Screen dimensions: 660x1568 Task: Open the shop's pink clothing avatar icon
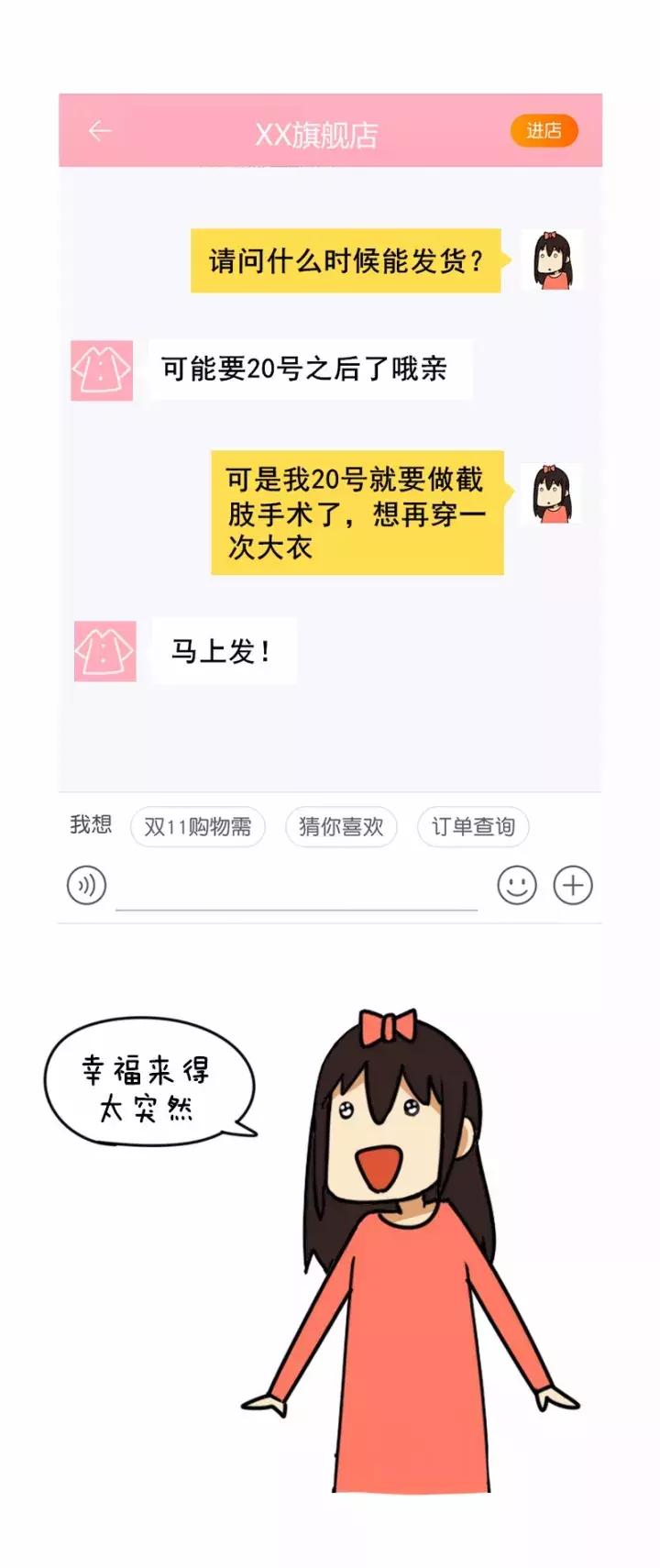(103, 370)
